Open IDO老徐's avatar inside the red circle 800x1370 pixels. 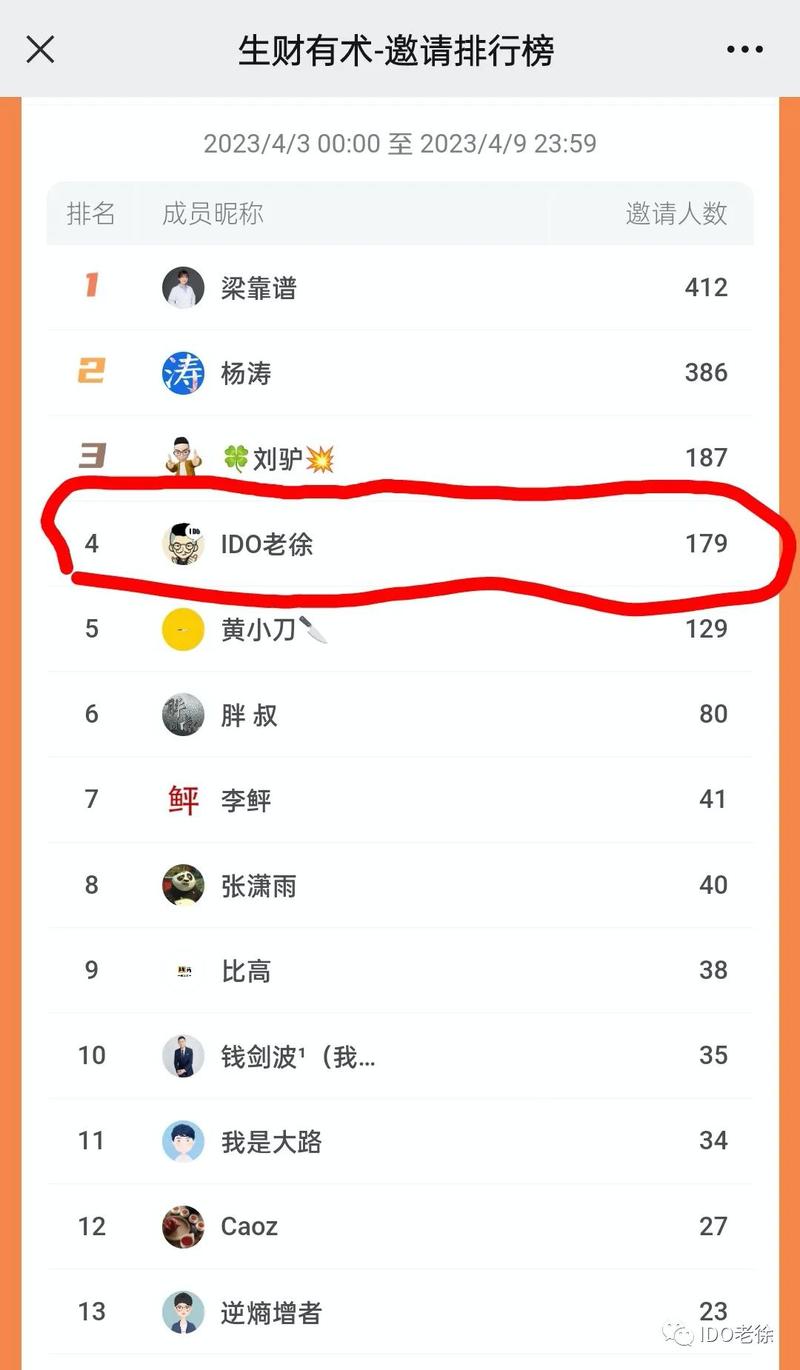tap(183, 544)
